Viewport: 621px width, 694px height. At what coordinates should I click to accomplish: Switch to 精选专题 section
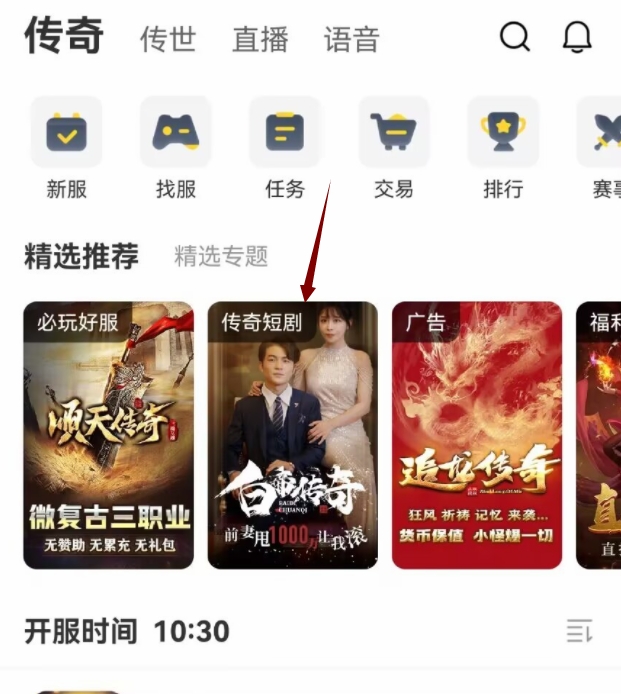tap(221, 256)
